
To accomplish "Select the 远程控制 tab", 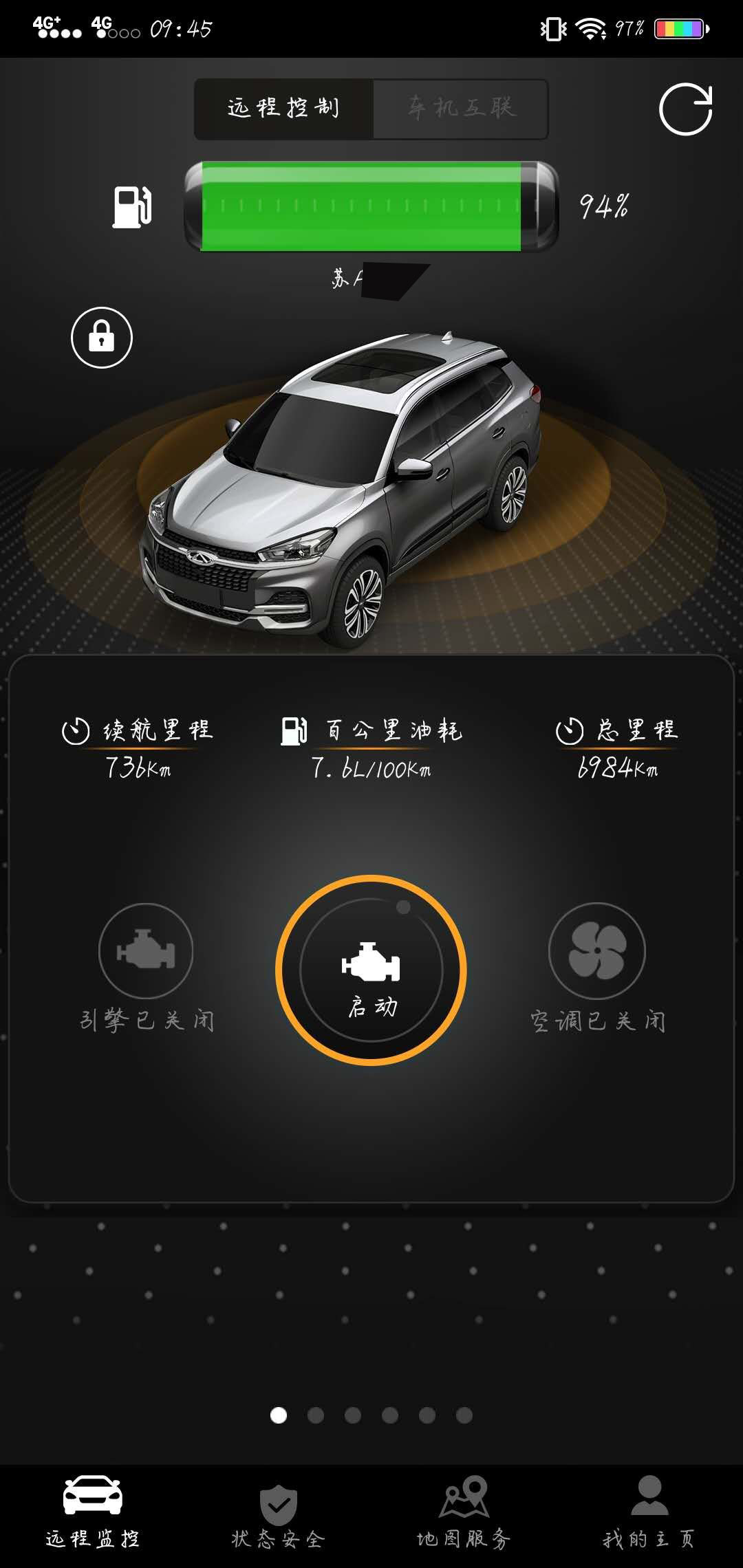I will (283, 109).
